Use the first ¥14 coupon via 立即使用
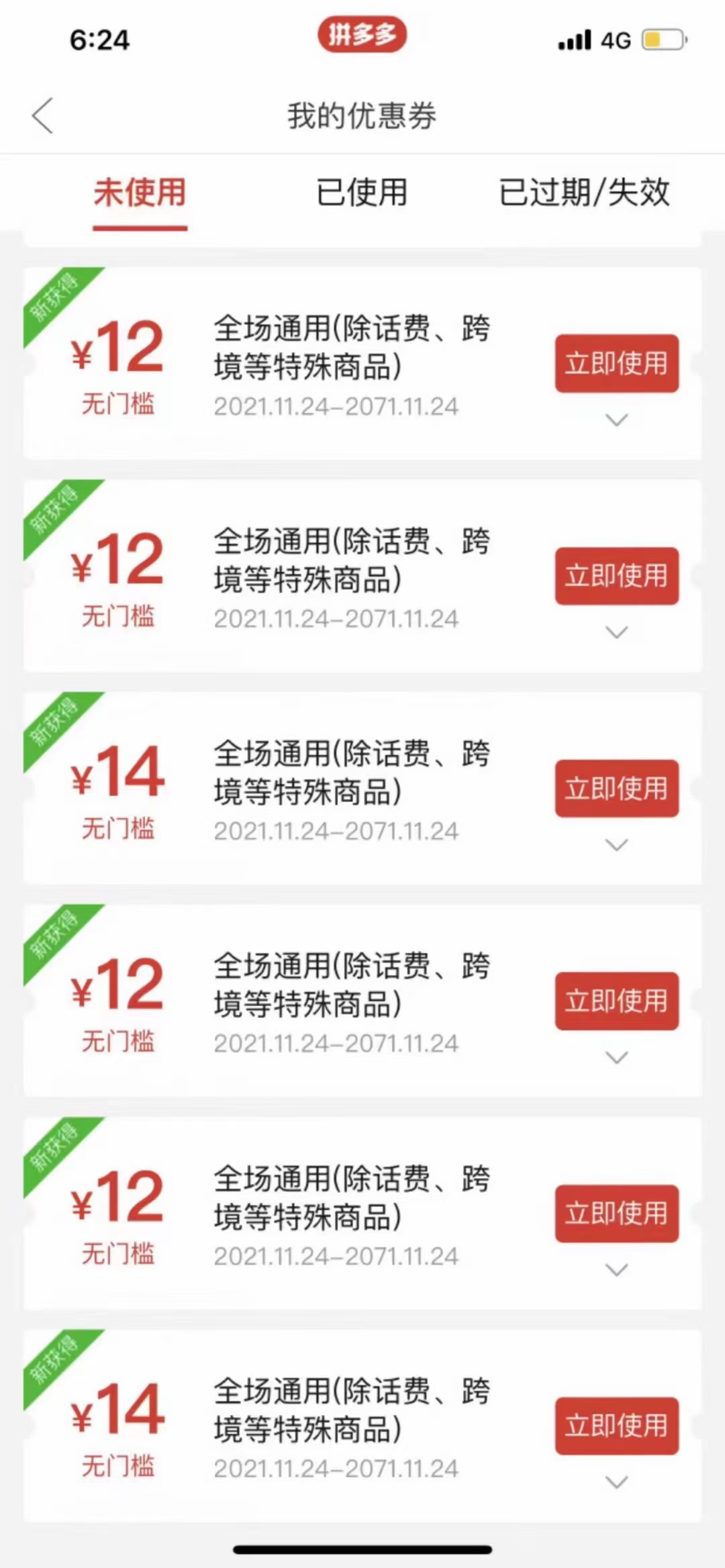Viewport: 725px width, 1568px height. click(x=616, y=788)
